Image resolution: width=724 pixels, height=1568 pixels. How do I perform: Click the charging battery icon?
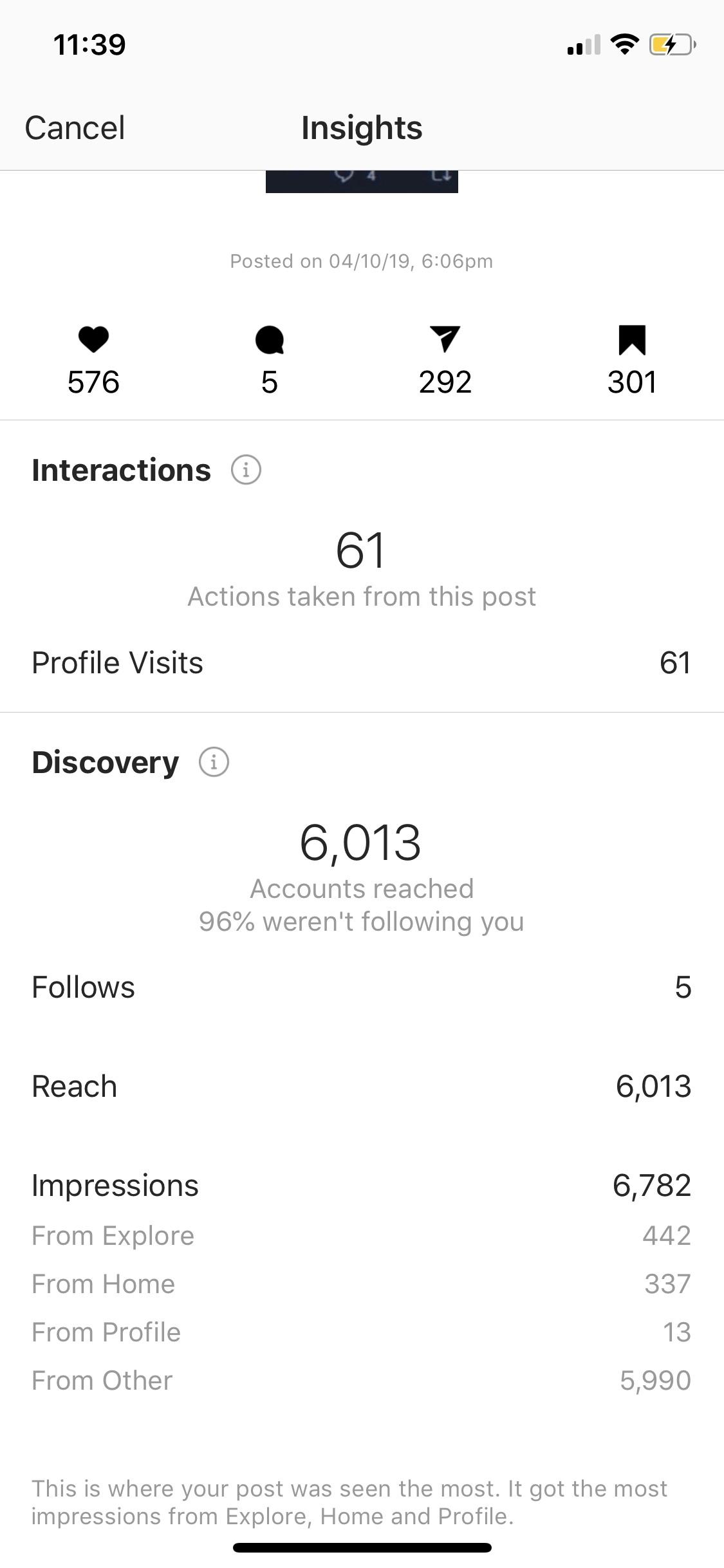click(x=669, y=44)
